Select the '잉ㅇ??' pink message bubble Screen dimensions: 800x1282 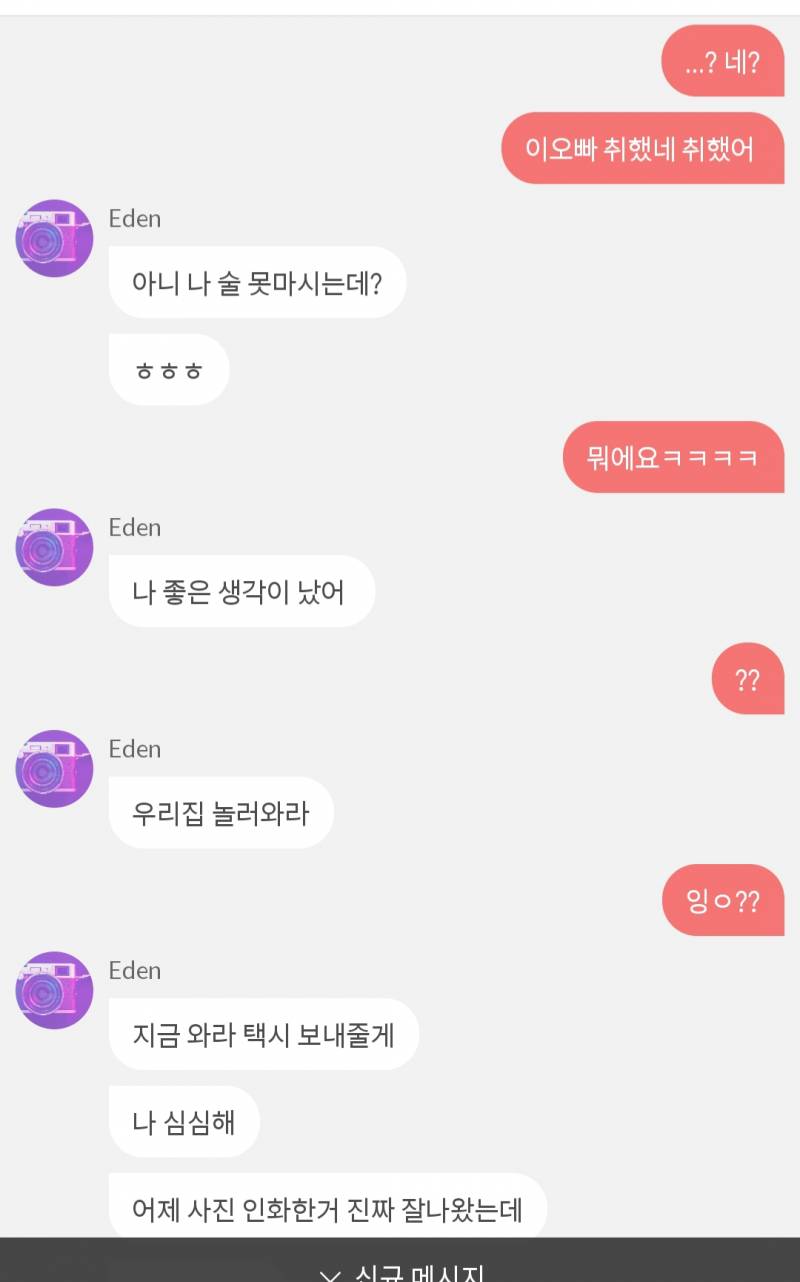point(722,900)
